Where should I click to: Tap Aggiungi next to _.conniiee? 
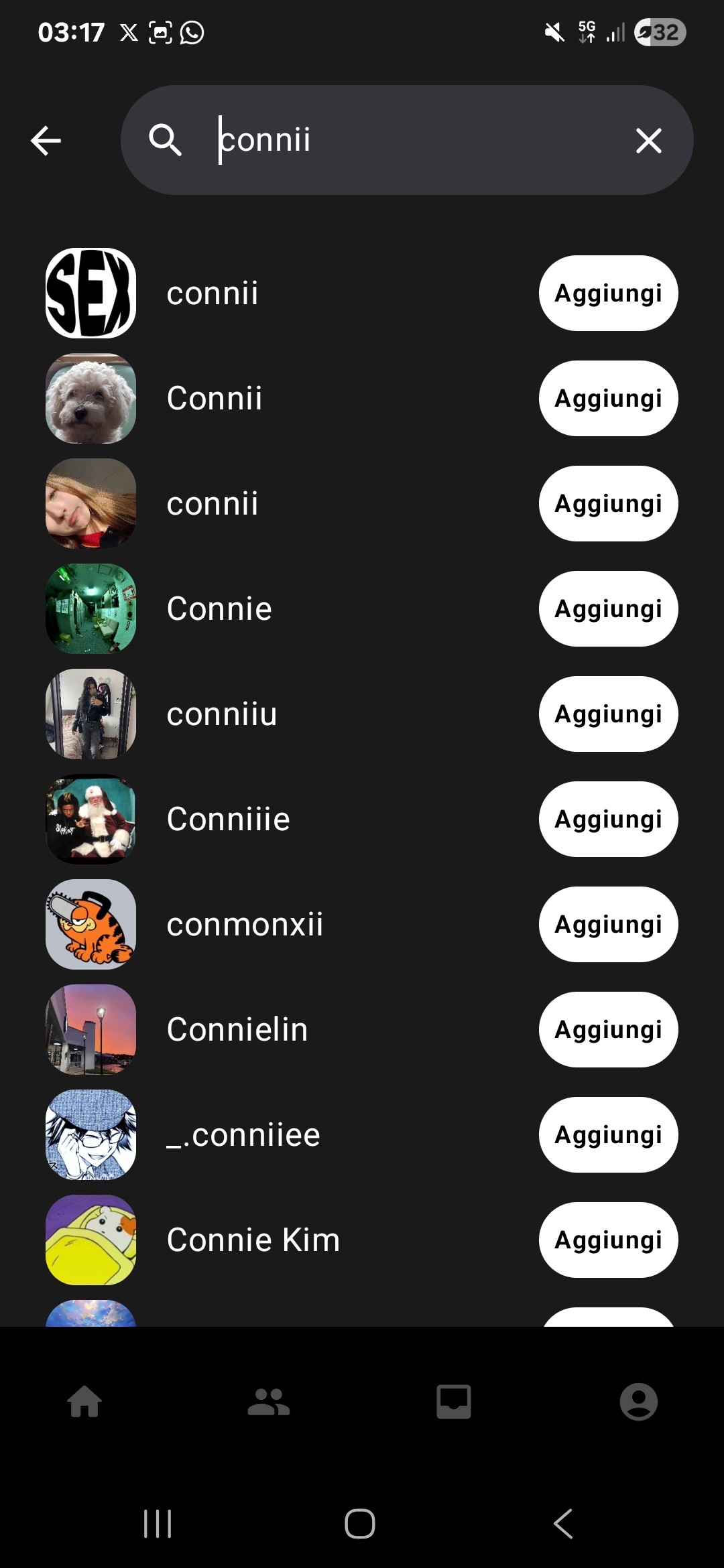(608, 1135)
